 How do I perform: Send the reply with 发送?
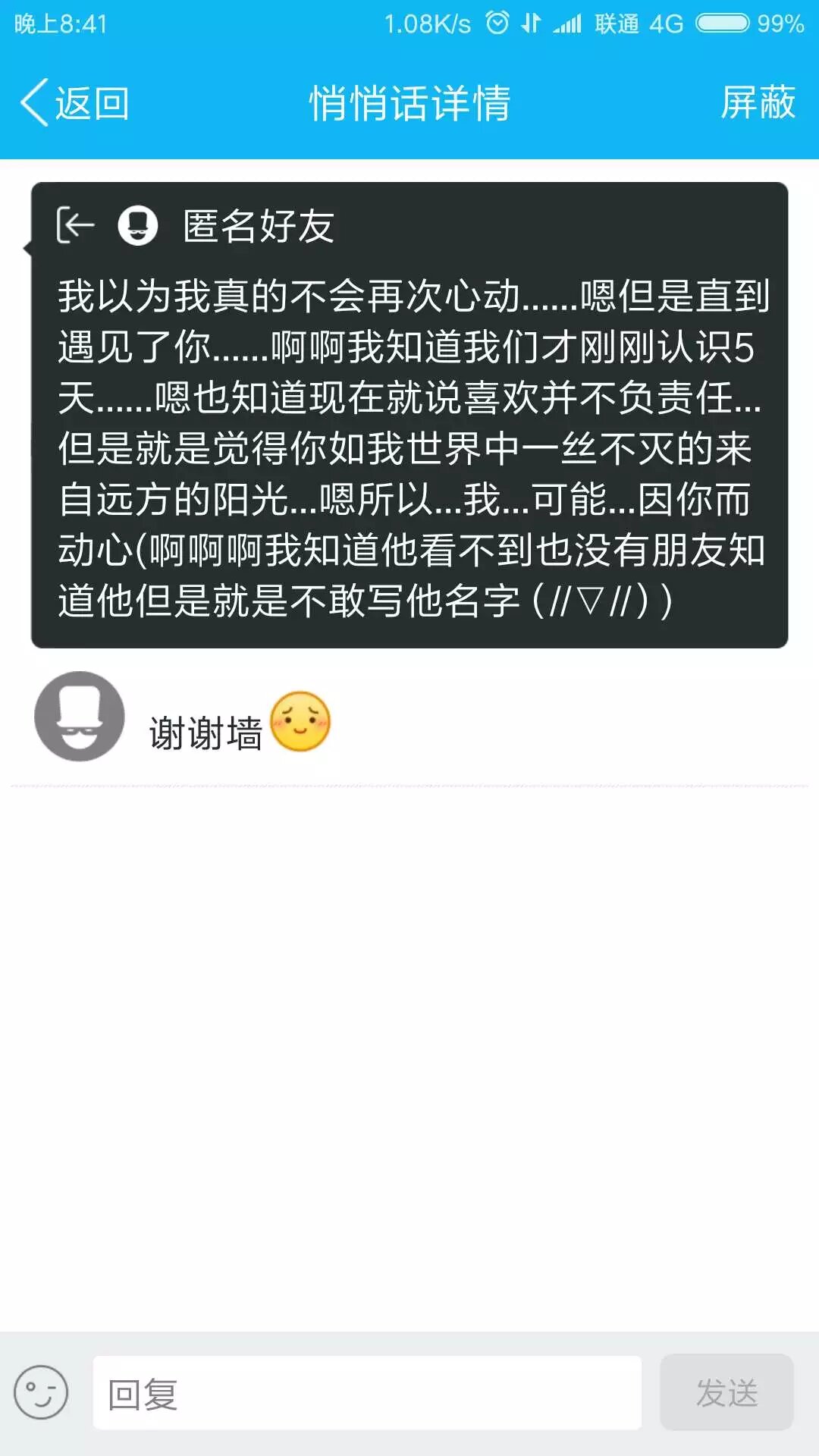(726, 1392)
